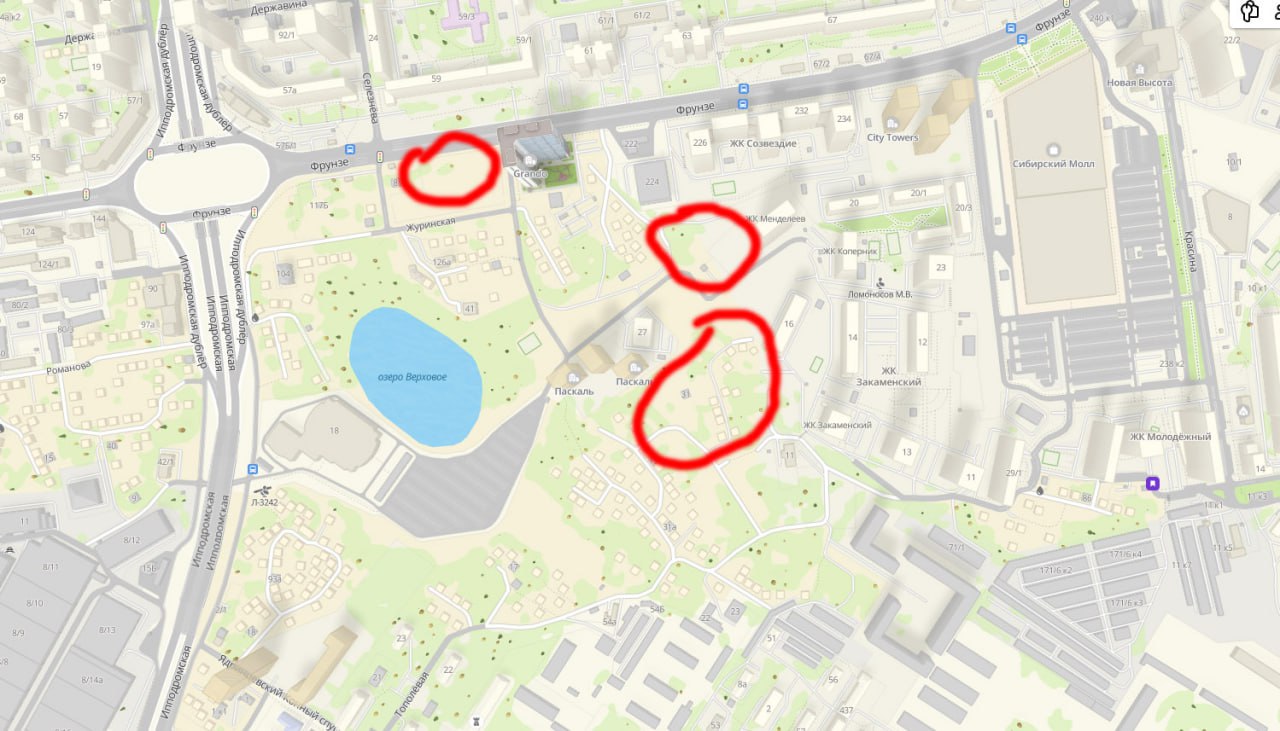Viewport: 1280px width, 731px height.
Task: Open the Ломоносов М.В. monument marker
Action: [x=879, y=282]
